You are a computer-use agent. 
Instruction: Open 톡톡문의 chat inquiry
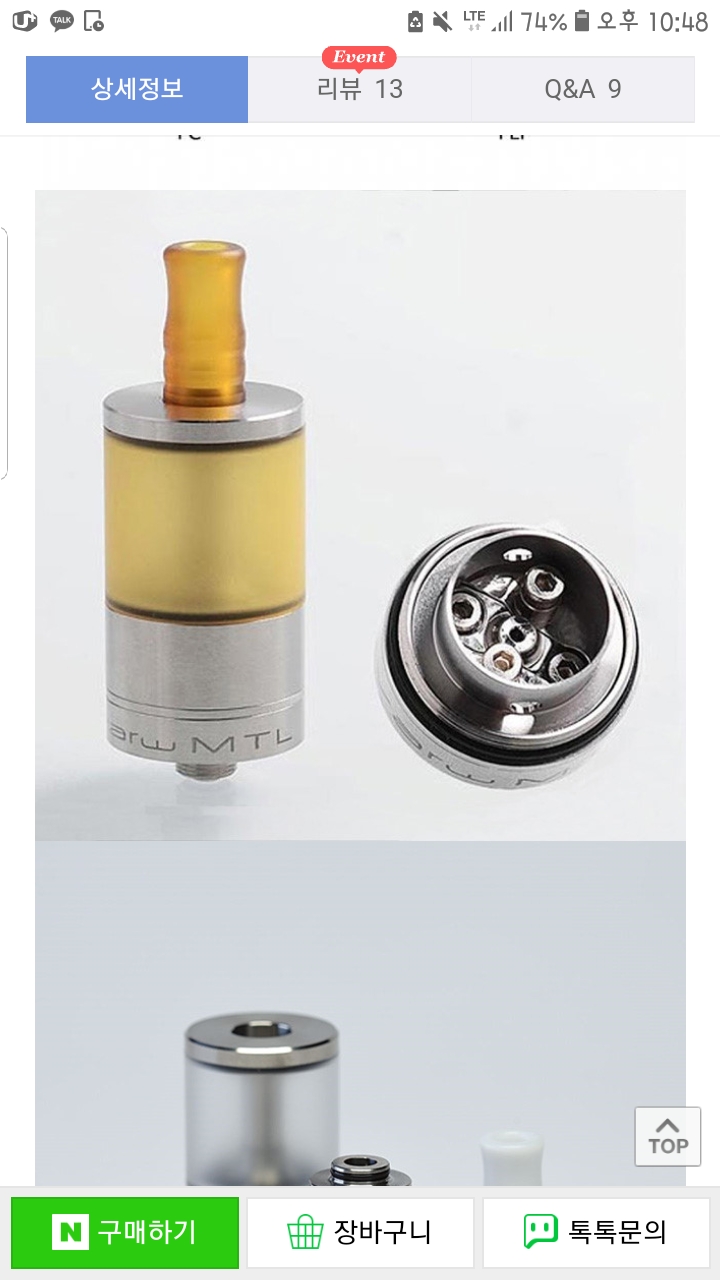click(595, 1232)
